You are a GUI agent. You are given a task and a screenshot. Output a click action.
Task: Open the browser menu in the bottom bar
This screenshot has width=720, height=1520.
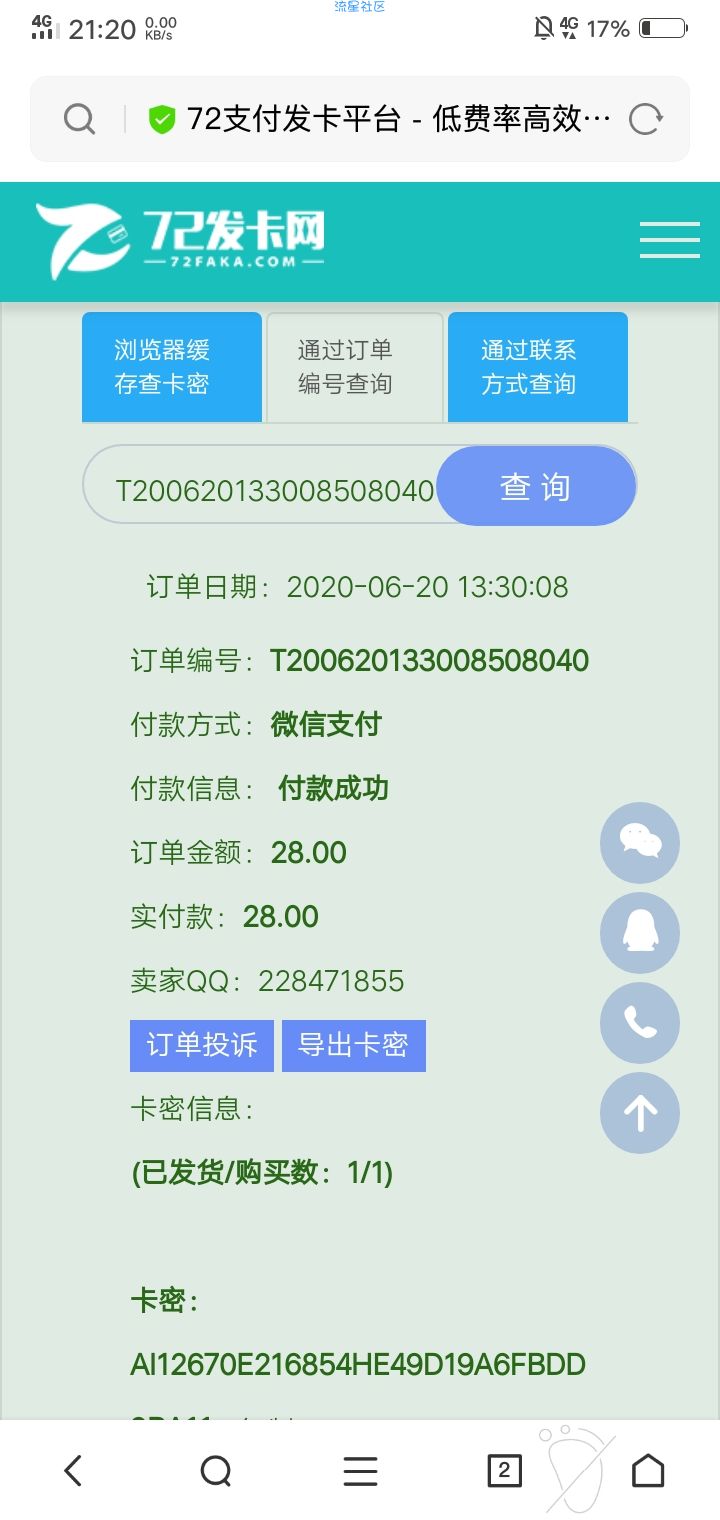[x=360, y=1470]
